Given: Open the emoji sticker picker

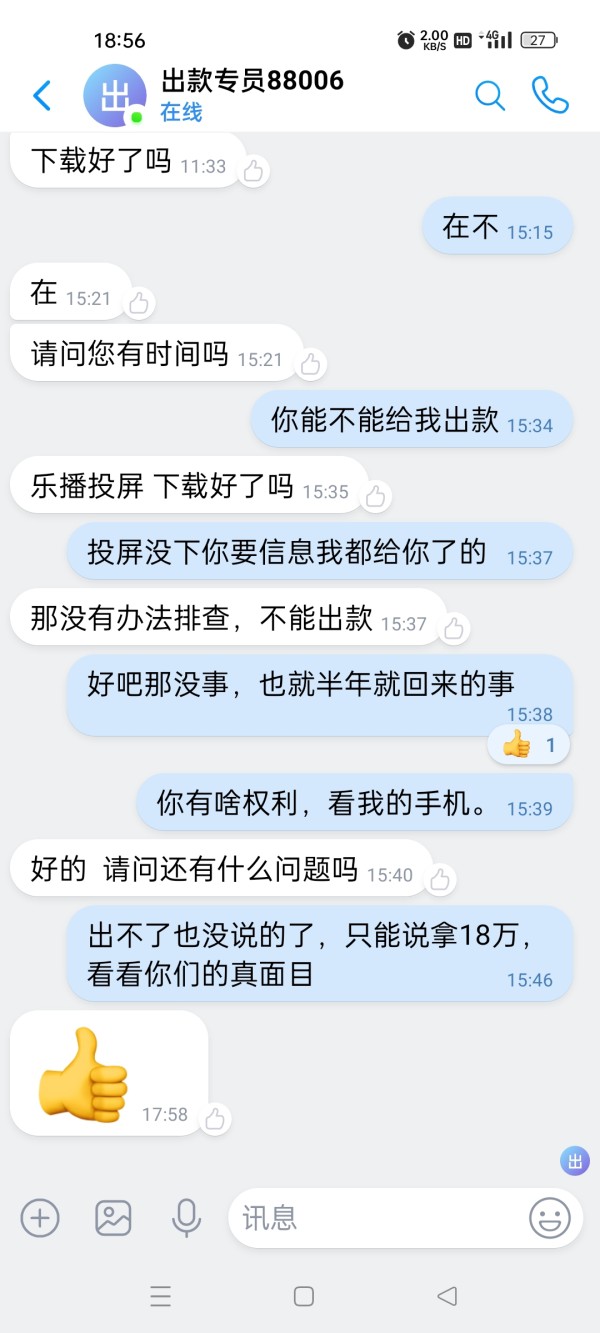Looking at the screenshot, I should [x=550, y=1218].
